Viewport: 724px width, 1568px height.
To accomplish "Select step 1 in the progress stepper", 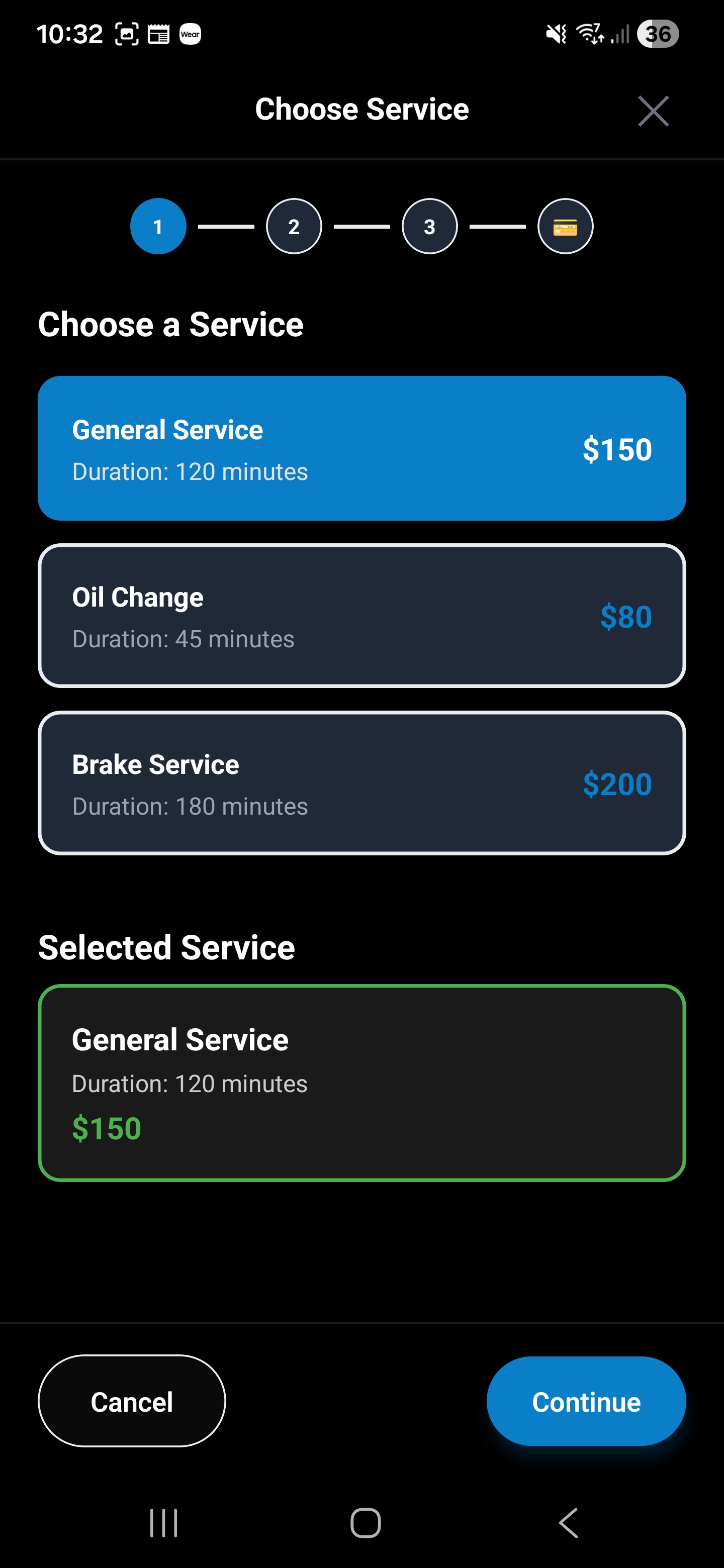I will click(158, 226).
